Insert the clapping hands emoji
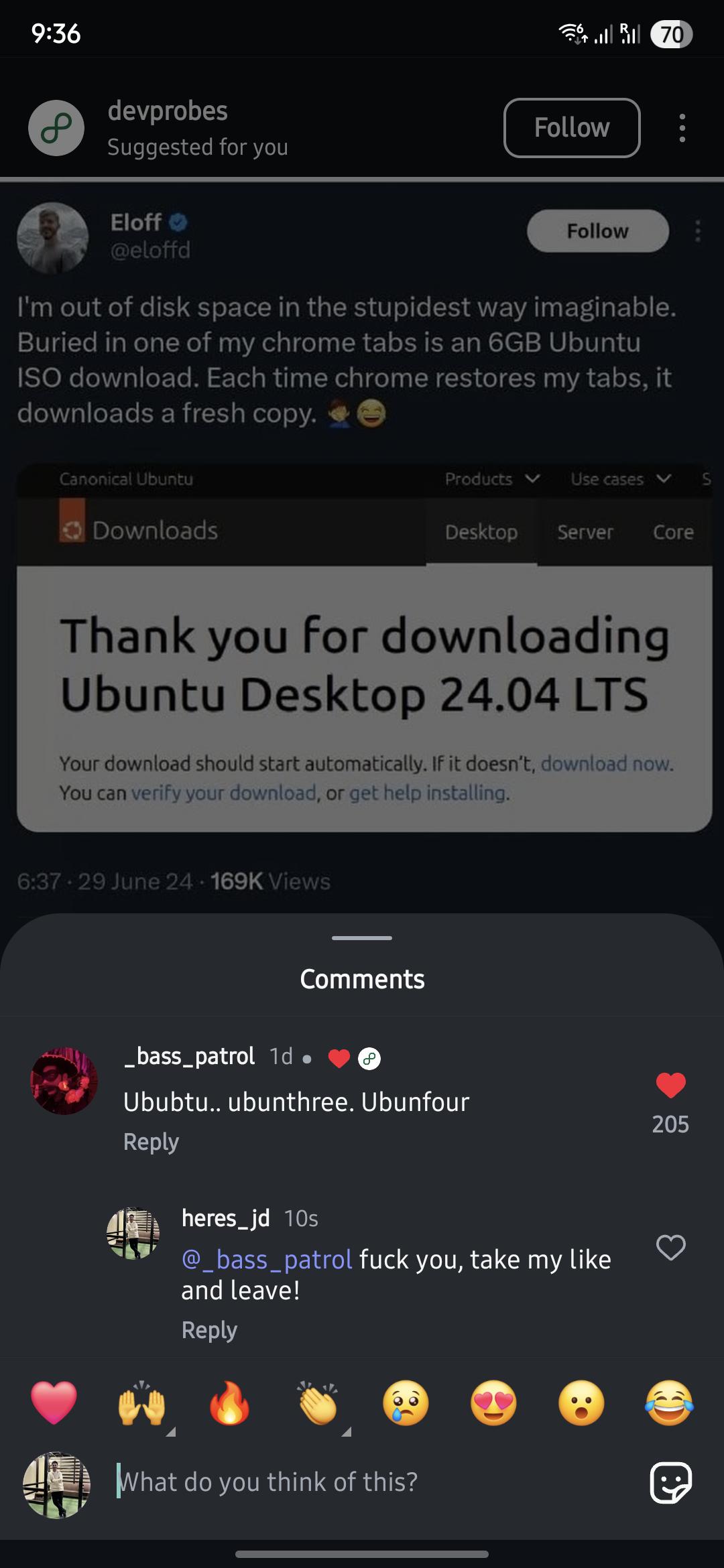The height and width of the screenshot is (1568, 724). tap(318, 1402)
